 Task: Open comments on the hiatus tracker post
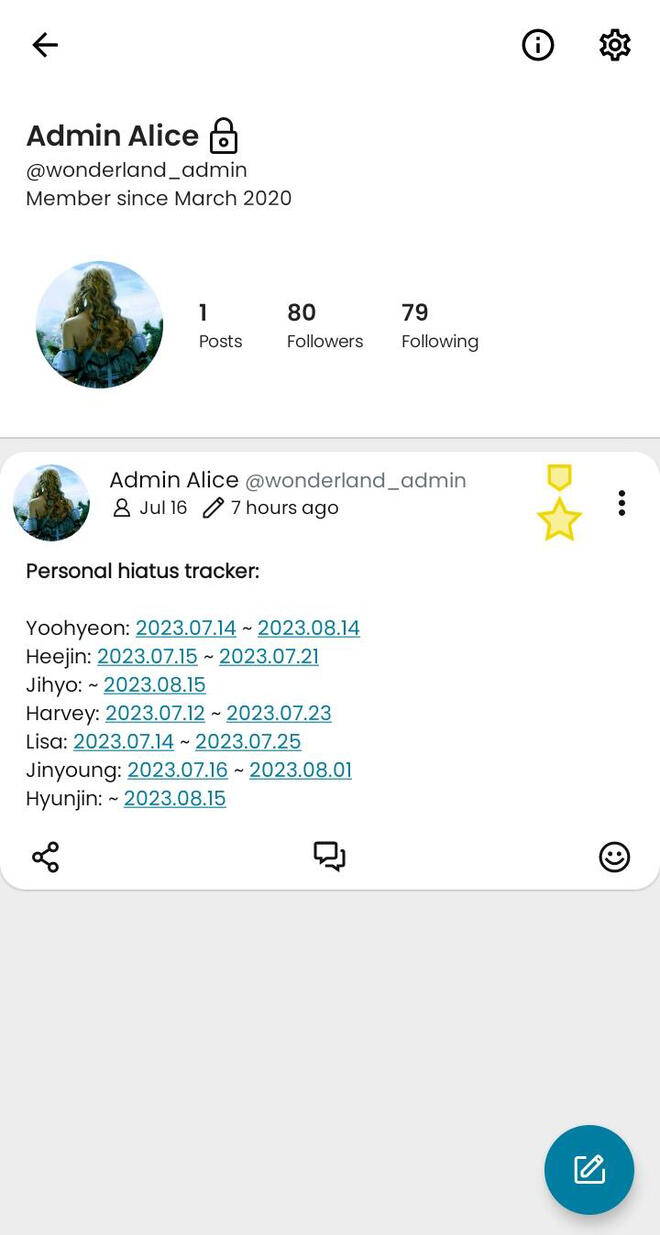pos(329,857)
